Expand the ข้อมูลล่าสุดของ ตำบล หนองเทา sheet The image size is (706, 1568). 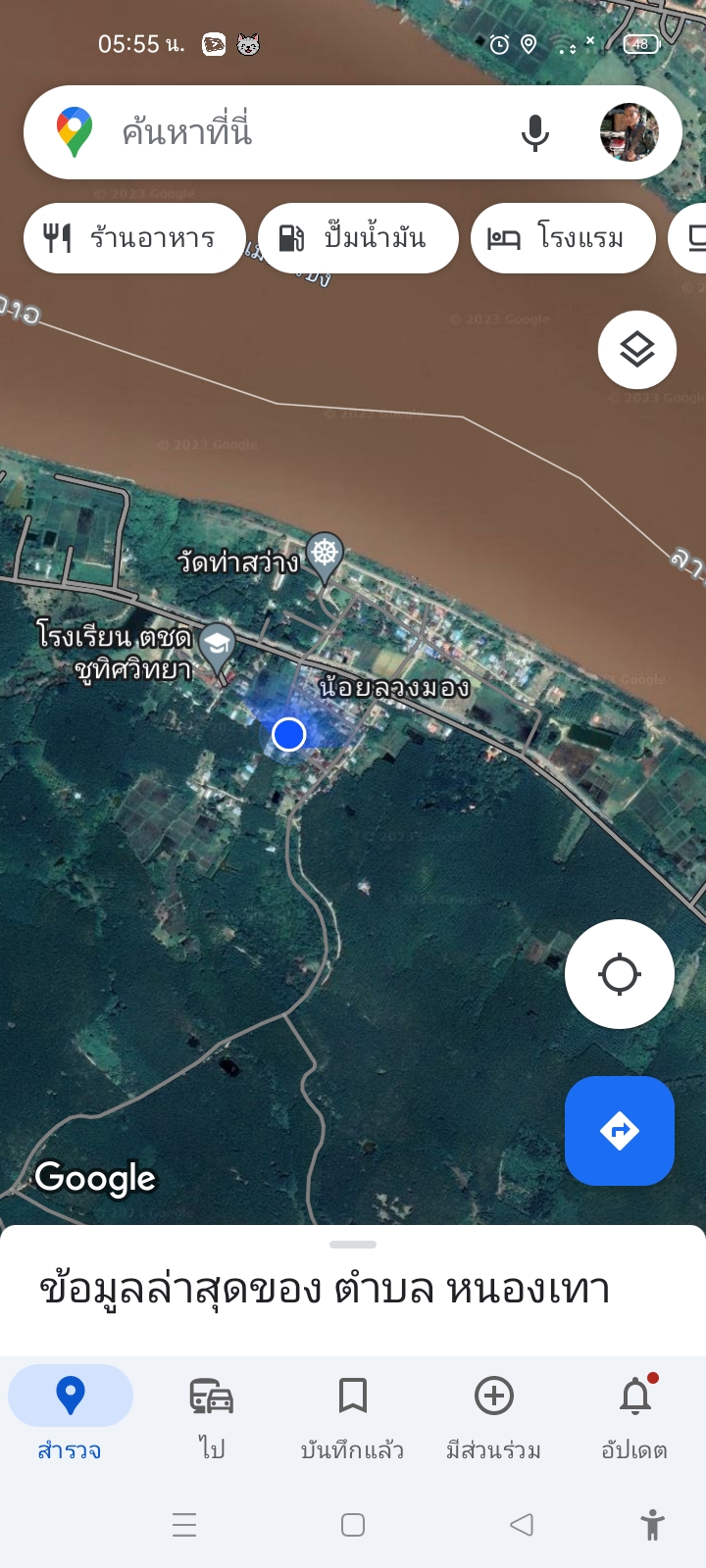pyautogui.click(x=353, y=1274)
